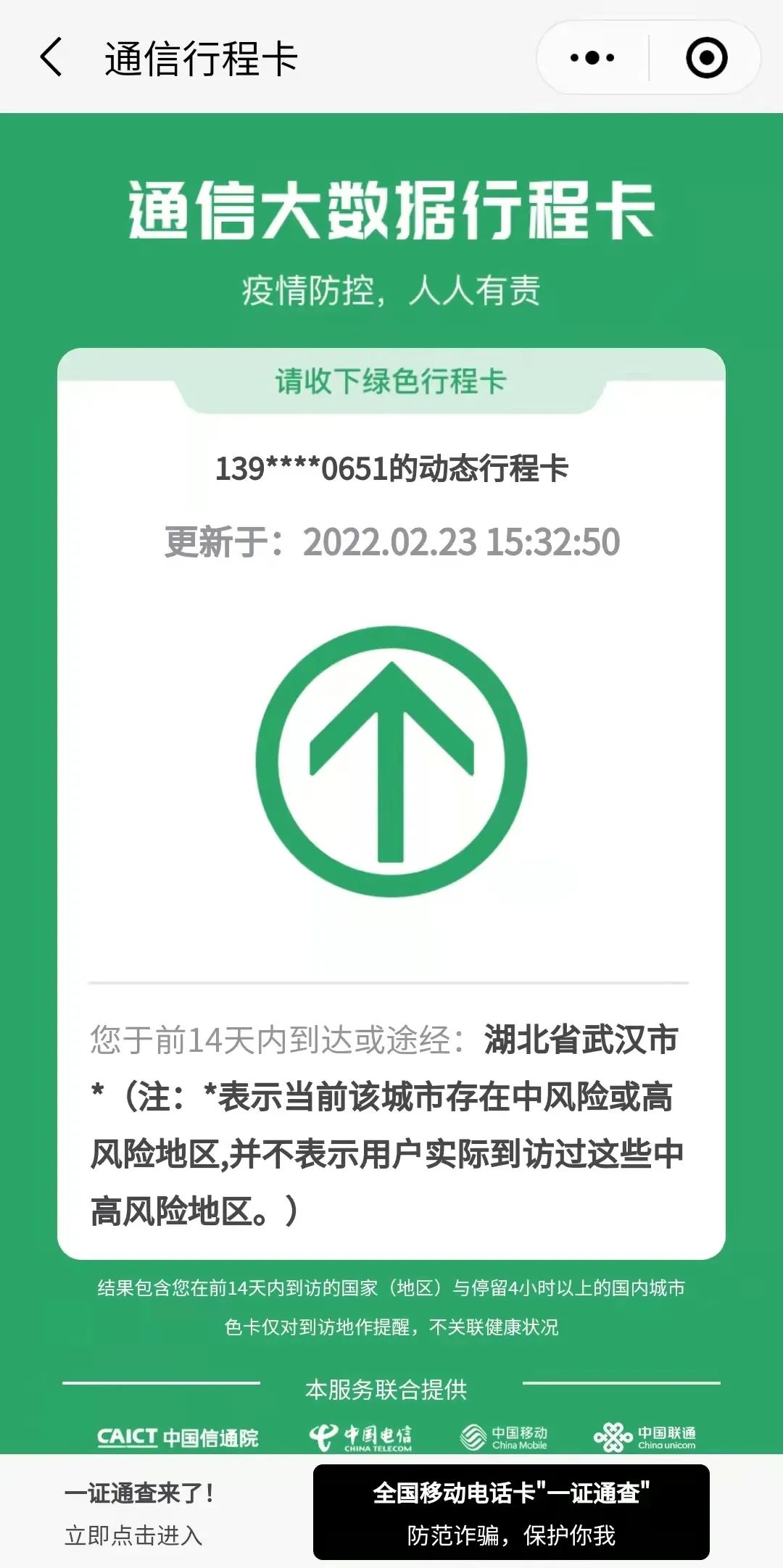
Task: Open the 全国移动电话卡"一证通查" banner button
Action: 510,1512
